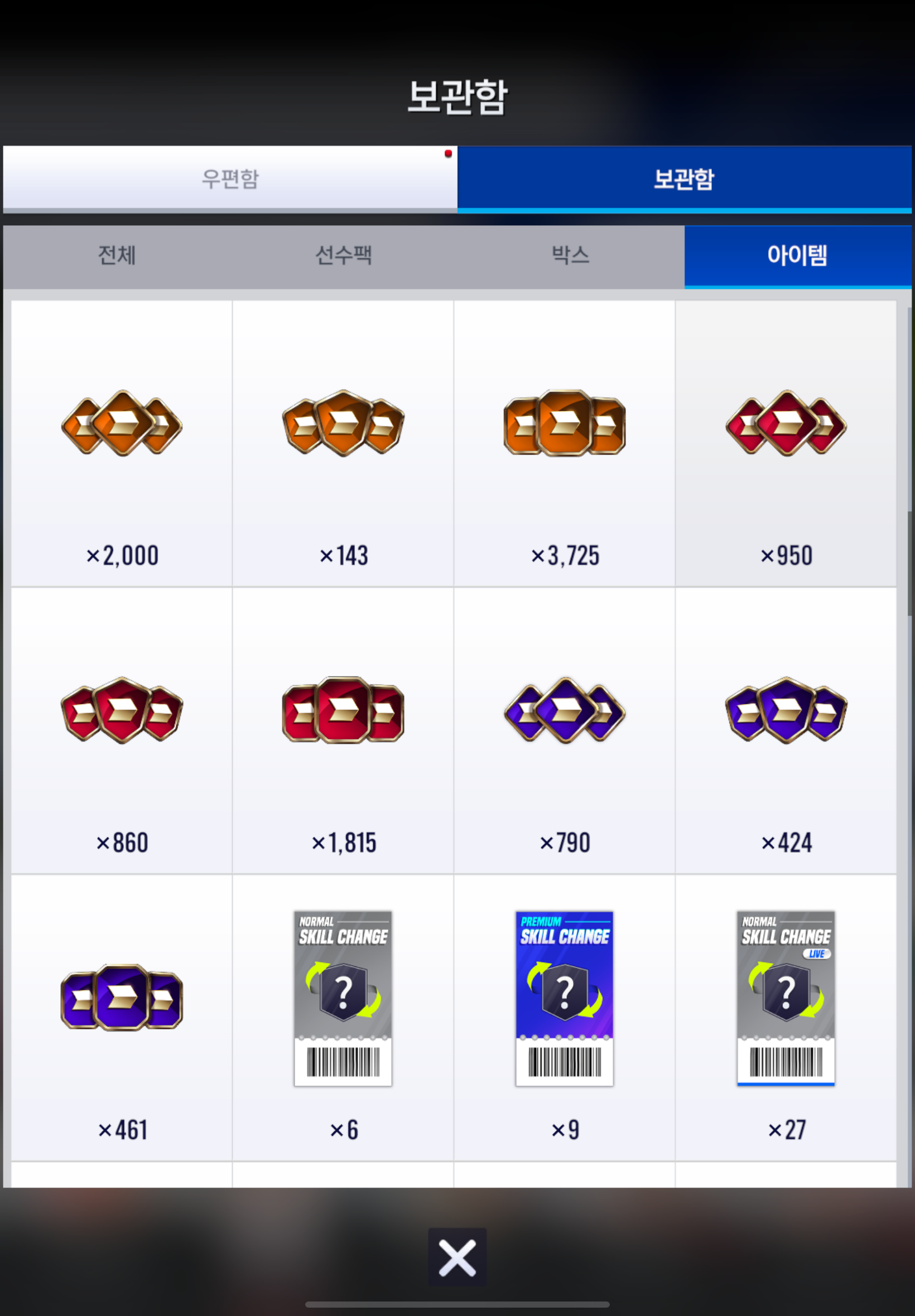
Task: Open the Premium Skill Change ticket ×9
Action: 564,1017
